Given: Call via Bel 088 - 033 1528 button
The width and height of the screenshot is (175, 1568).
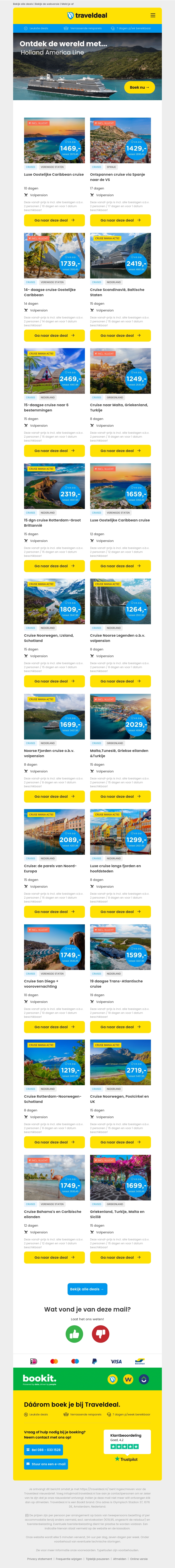Looking at the screenshot, I should pyautogui.click(x=43, y=1450).
